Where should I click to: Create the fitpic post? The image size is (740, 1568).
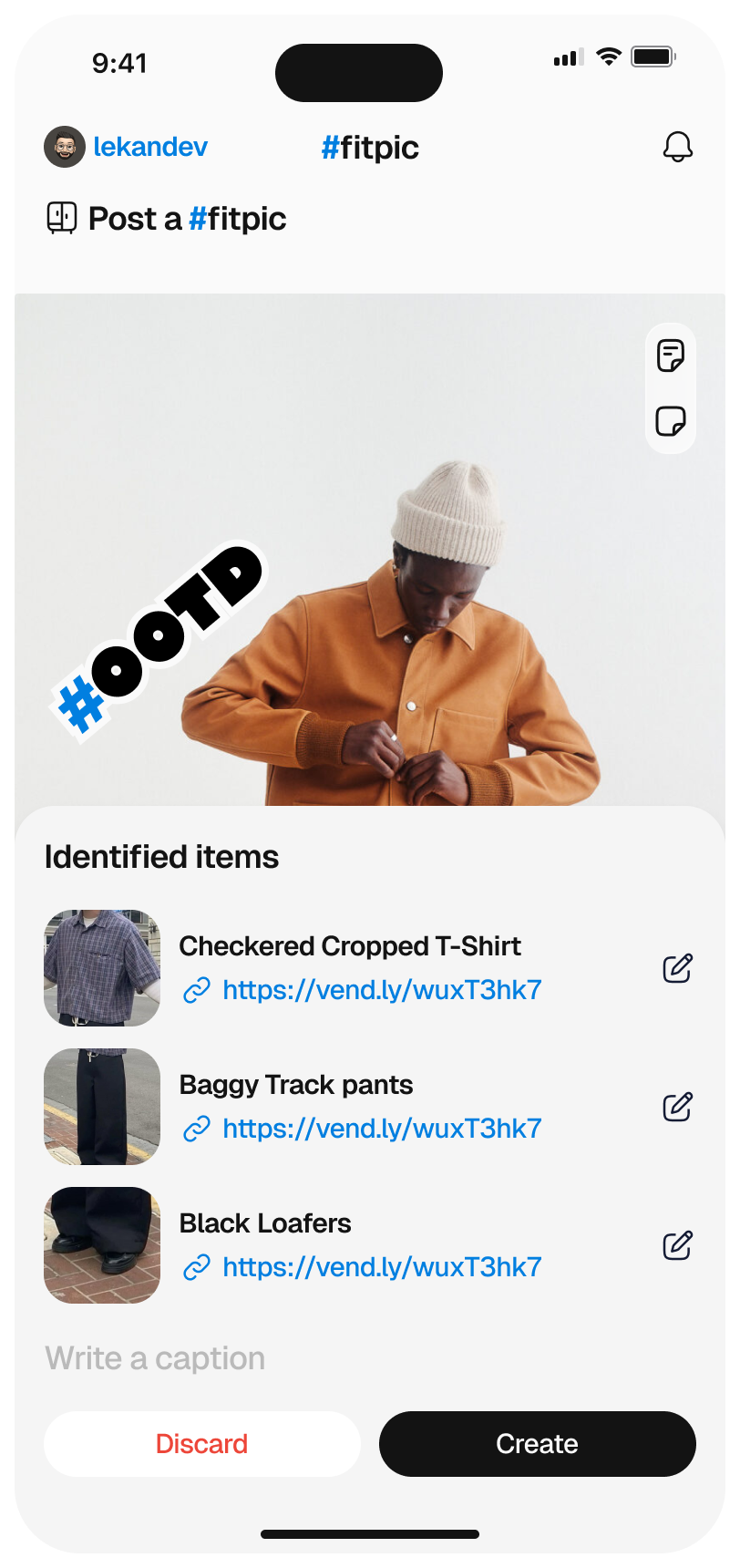[x=537, y=1444]
